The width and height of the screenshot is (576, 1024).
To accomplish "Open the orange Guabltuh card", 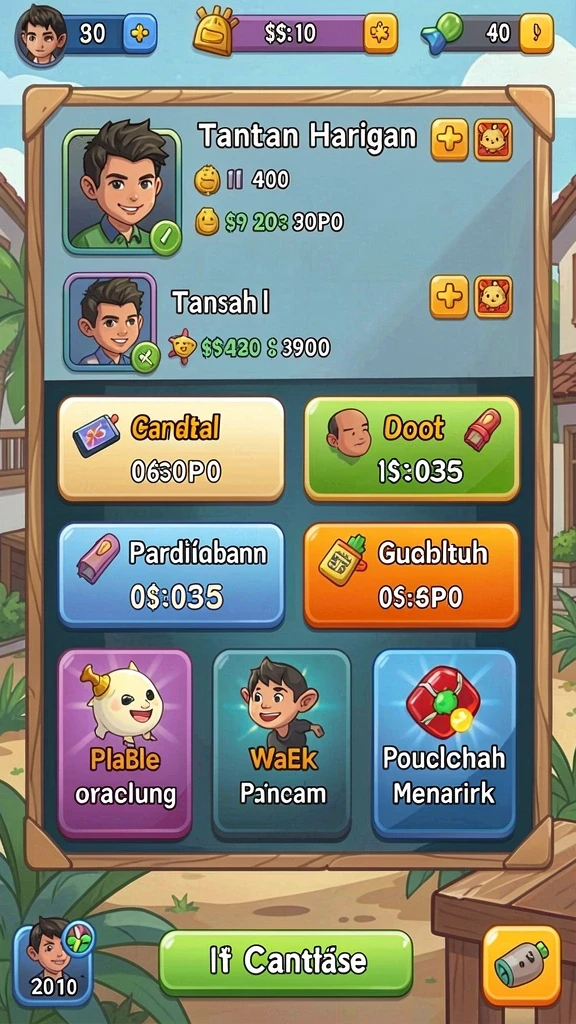I will tap(412, 575).
